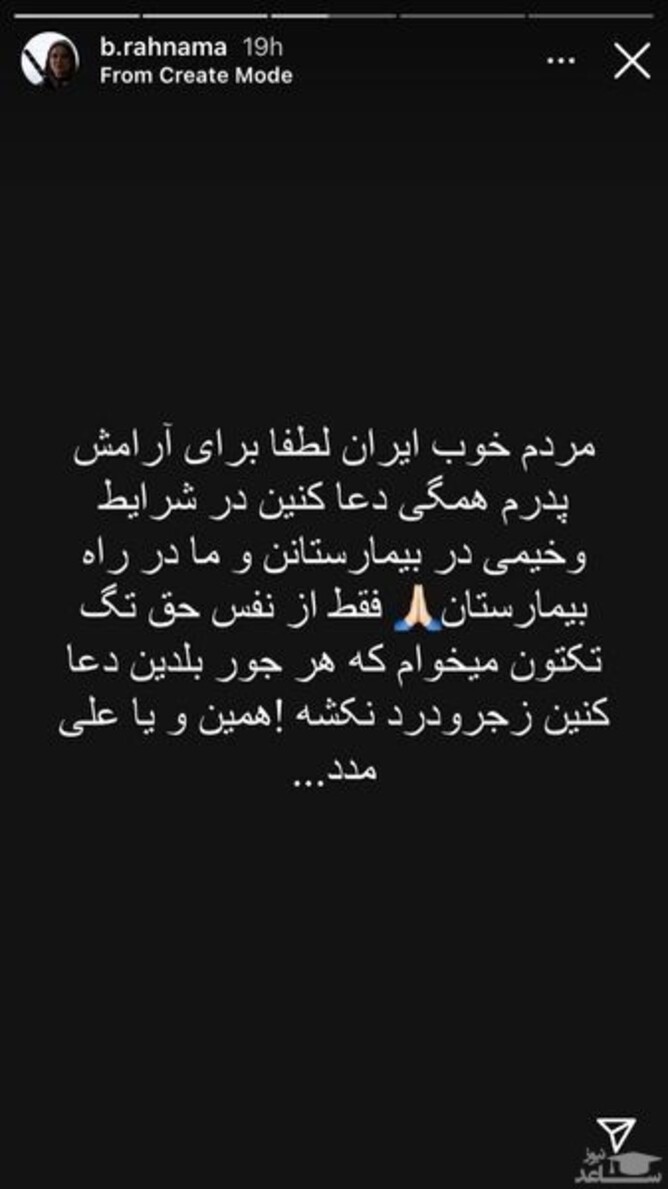The width and height of the screenshot is (668, 1189).
Task: Close the story viewer
Action: tap(631, 62)
